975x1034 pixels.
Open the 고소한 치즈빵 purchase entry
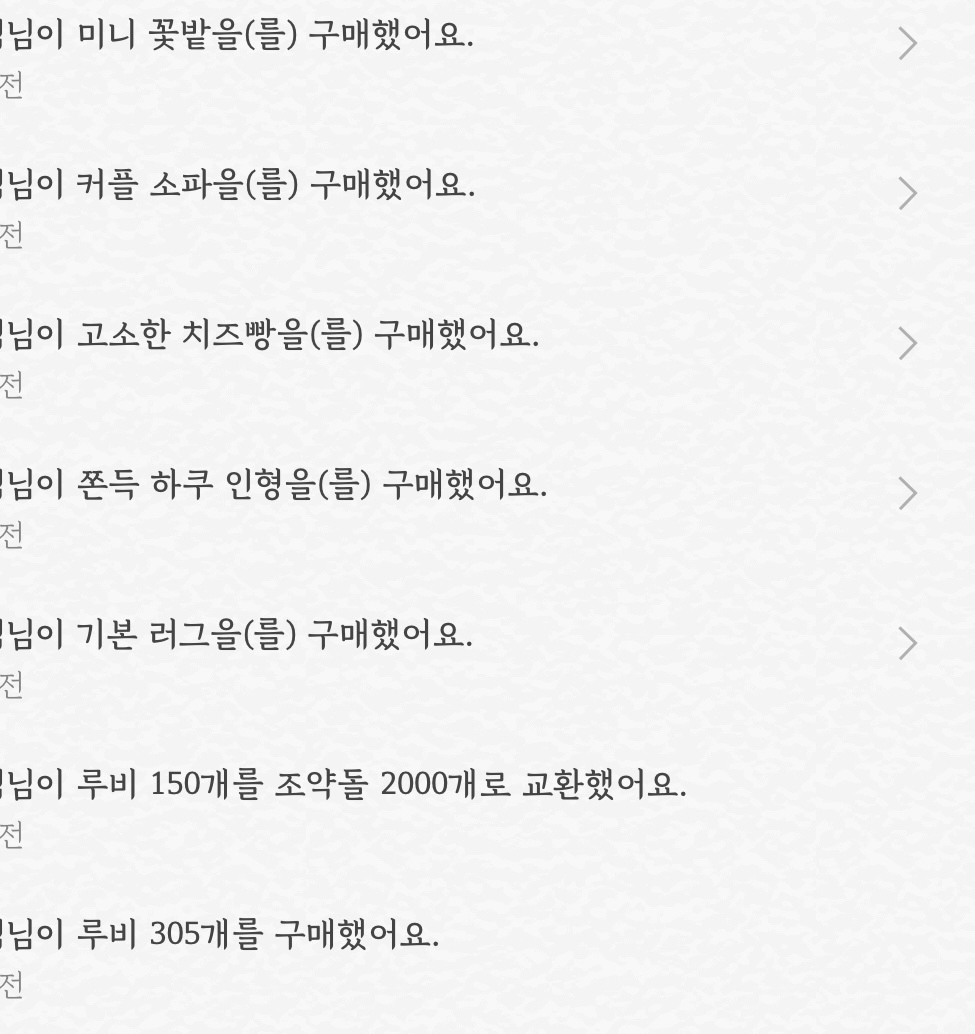[x=907, y=344]
